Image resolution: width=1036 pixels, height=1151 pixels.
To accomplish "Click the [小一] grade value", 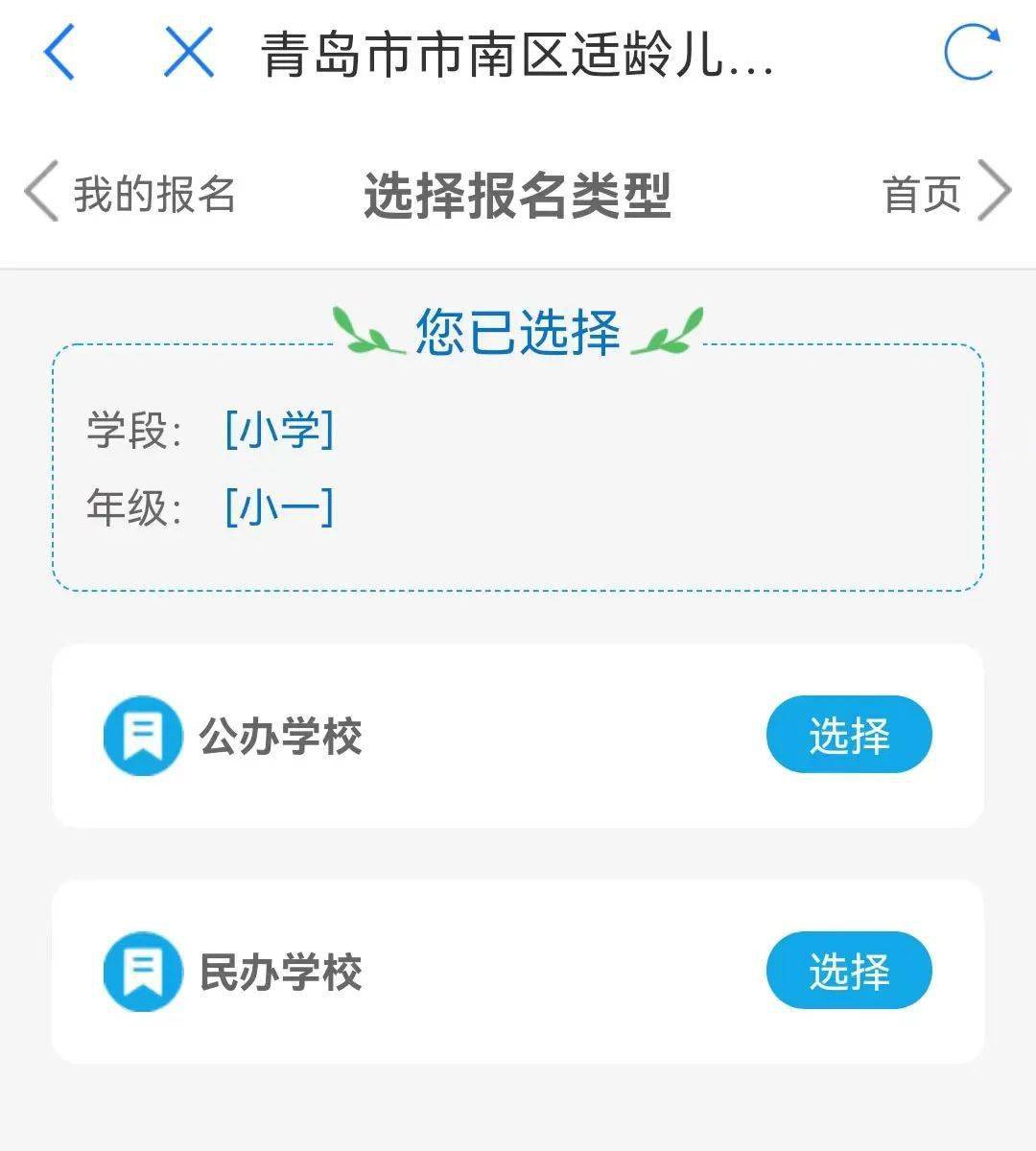I will [x=278, y=509].
